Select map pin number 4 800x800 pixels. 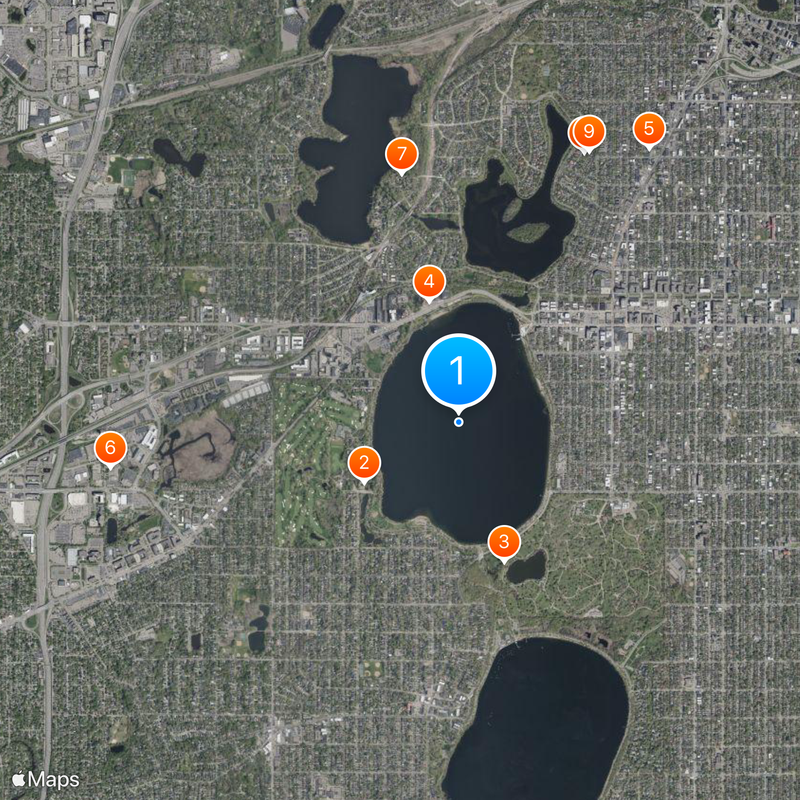pyautogui.click(x=429, y=281)
